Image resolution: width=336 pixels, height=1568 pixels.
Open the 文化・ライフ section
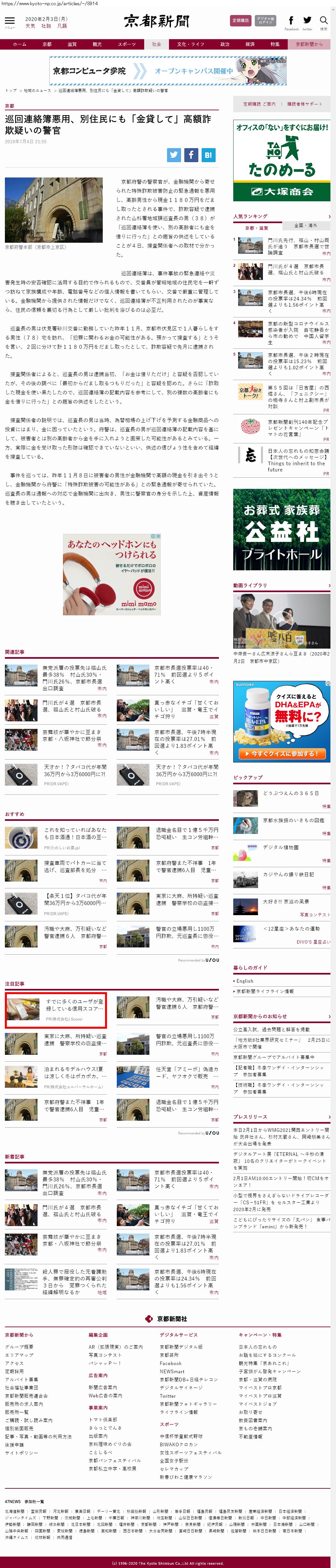(x=191, y=44)
